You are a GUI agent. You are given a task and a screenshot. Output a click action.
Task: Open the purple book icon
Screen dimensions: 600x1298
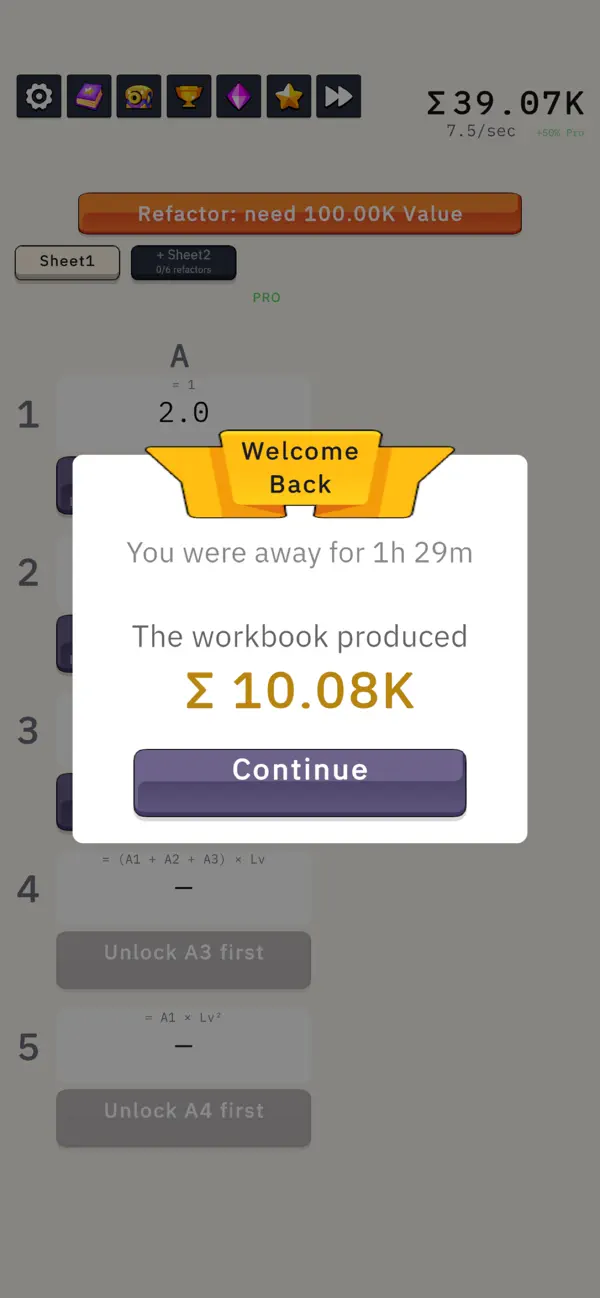pos(89,97)
